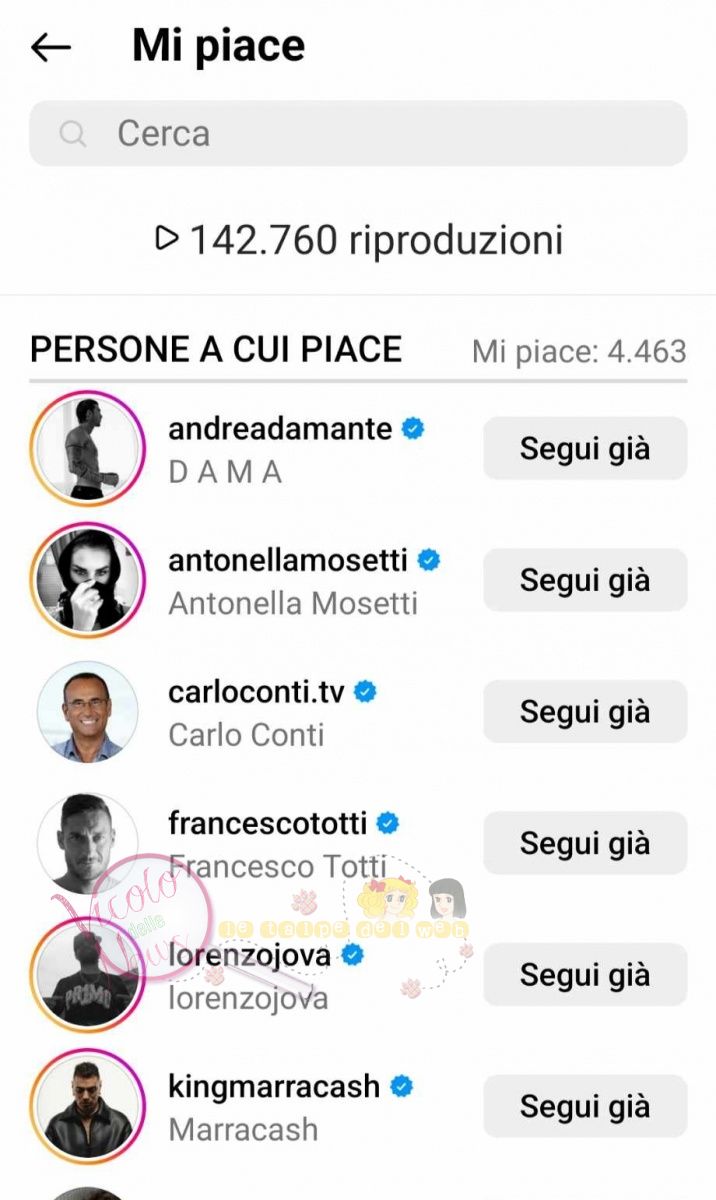The width and height of the screenshot is (716, 1200).
Task: Open kingmarracash's profile
Action: tap(274, 1087)
